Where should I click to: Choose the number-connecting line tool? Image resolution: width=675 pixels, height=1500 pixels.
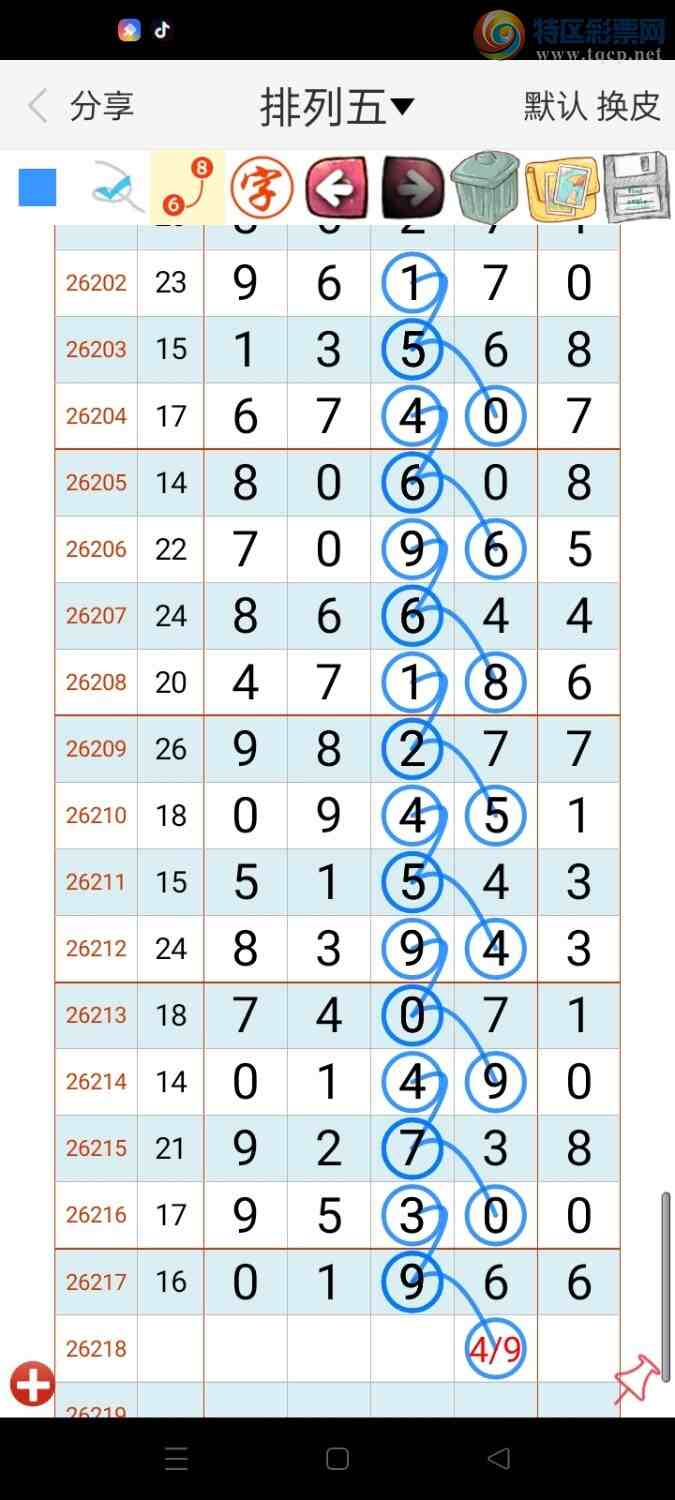188,187
